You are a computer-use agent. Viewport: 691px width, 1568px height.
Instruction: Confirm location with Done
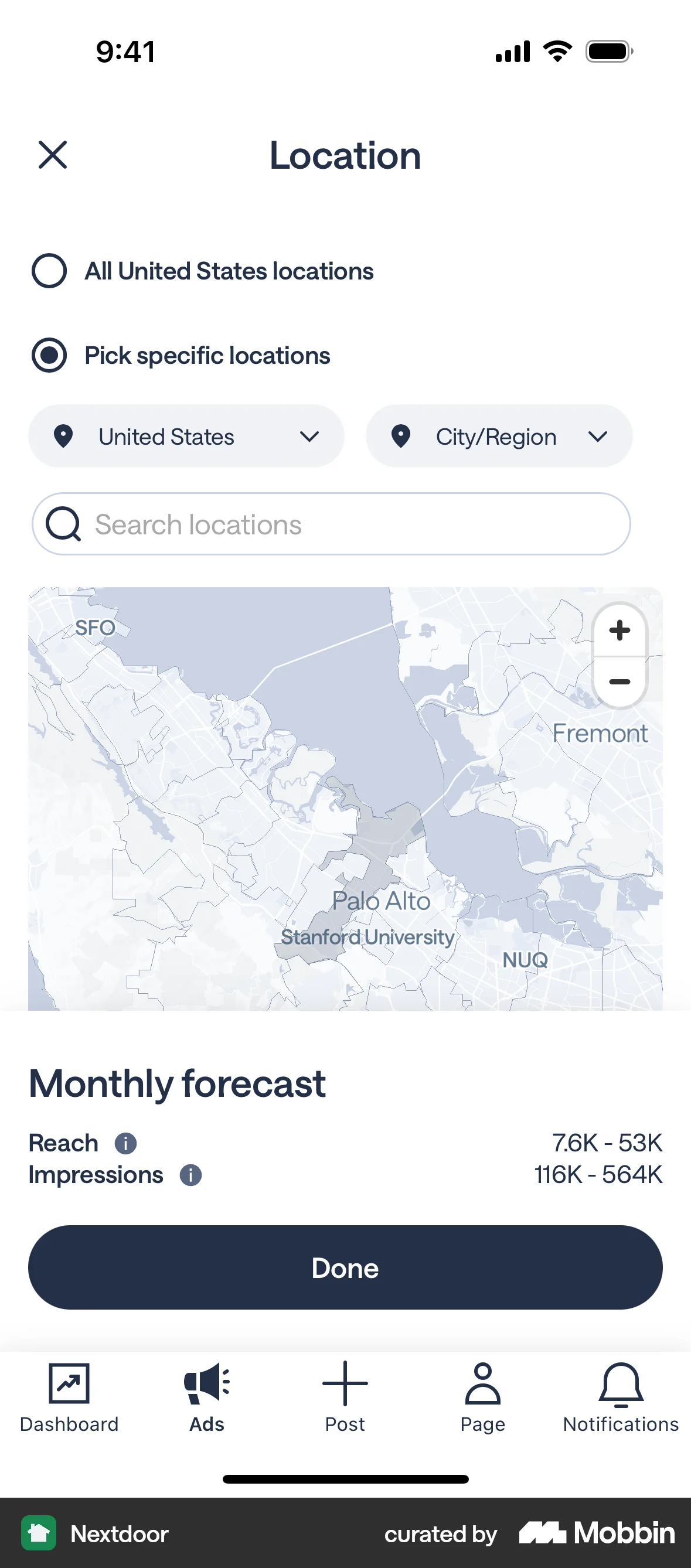[x=345, y=1268]
